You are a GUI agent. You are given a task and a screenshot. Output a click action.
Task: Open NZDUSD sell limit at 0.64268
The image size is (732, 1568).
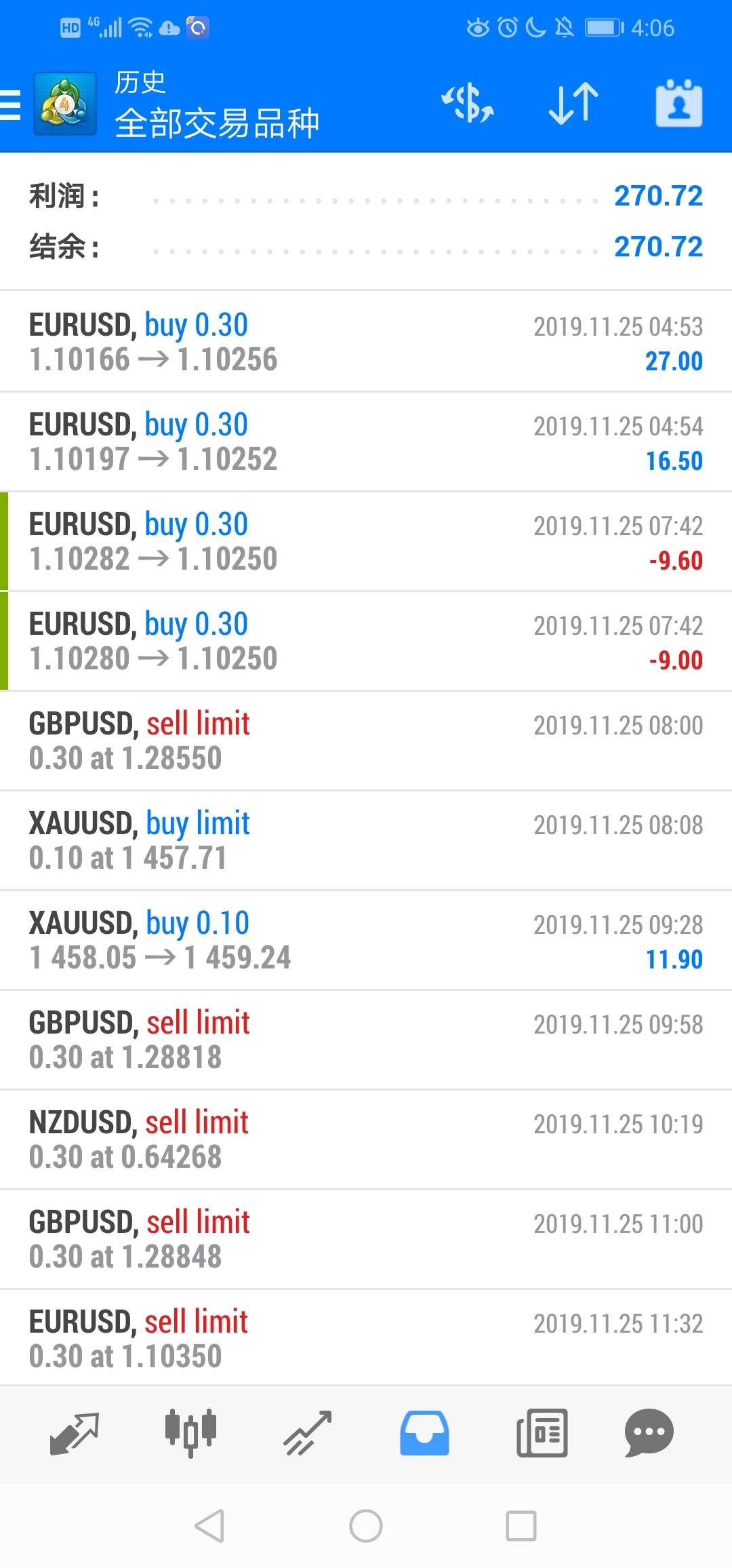366,1139
